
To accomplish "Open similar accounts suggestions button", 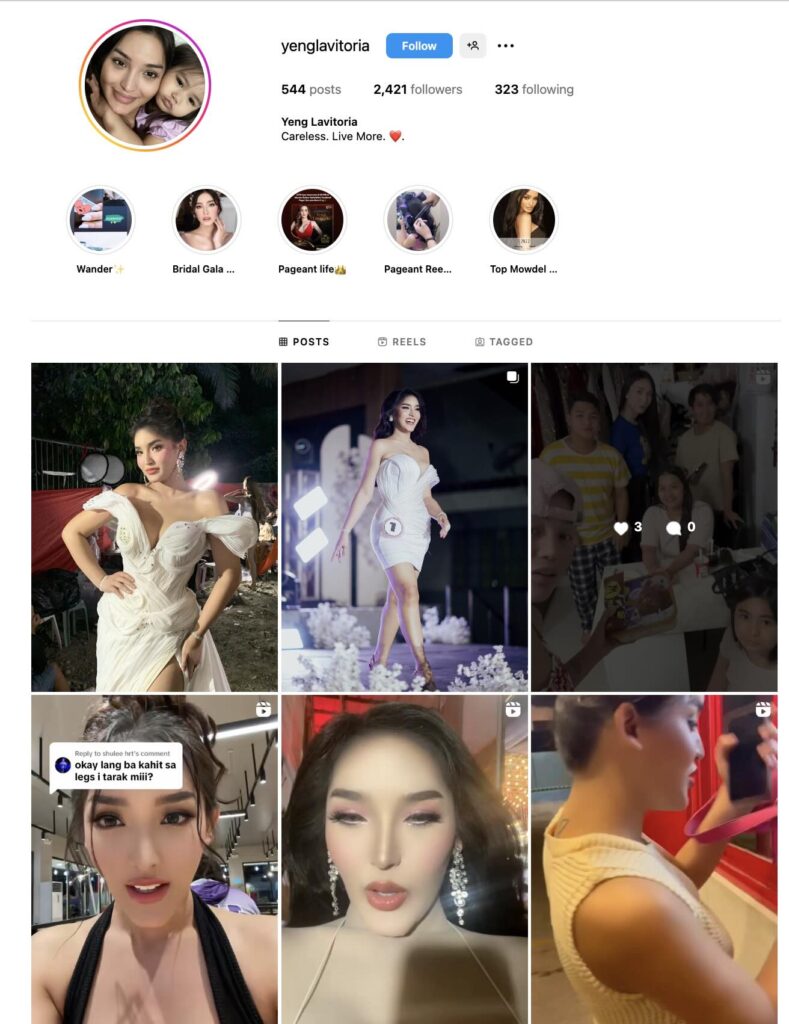I will [473, 46].
